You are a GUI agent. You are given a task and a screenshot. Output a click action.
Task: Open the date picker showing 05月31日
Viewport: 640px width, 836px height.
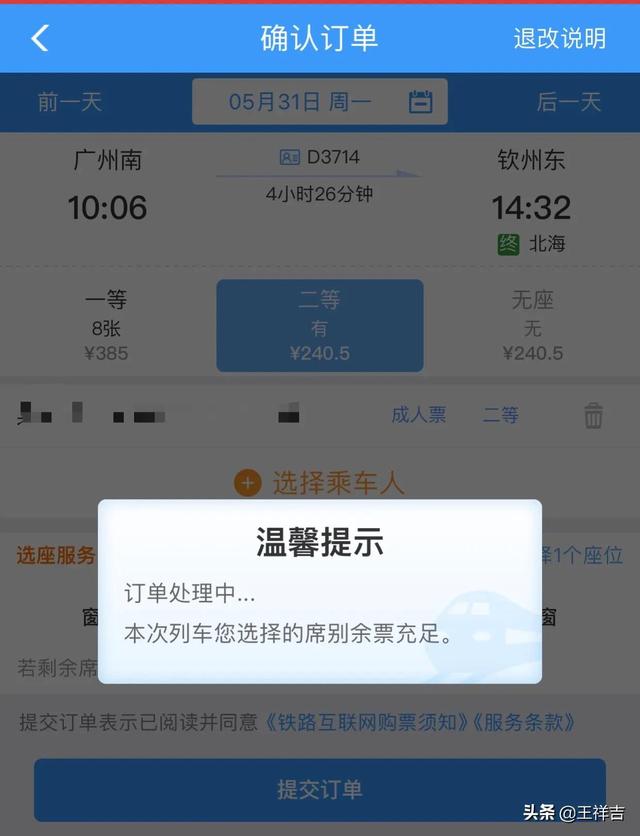tap(320, 101)
